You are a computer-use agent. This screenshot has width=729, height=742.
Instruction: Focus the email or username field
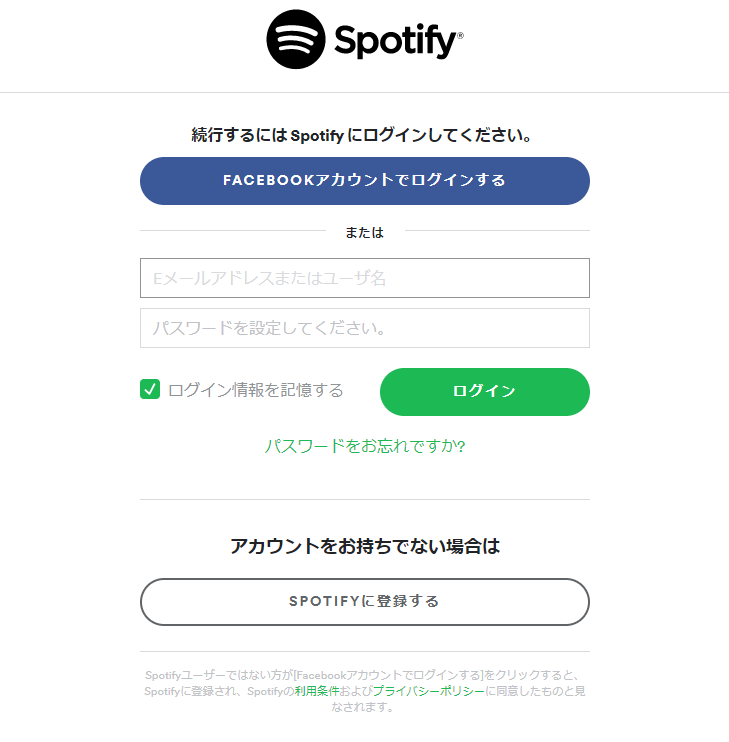point(364,278)
